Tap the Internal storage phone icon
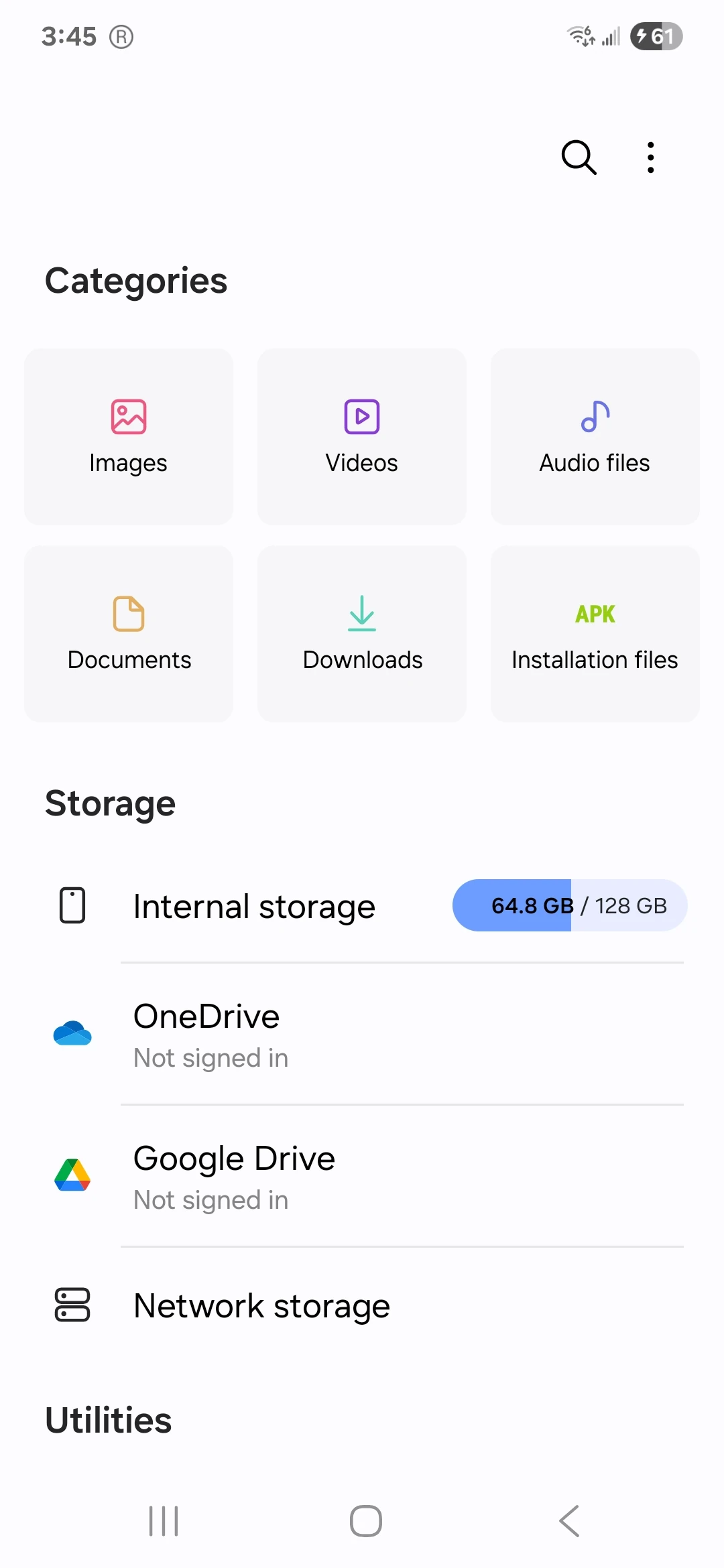The image size is (724, 1568). tap(72, 905)
